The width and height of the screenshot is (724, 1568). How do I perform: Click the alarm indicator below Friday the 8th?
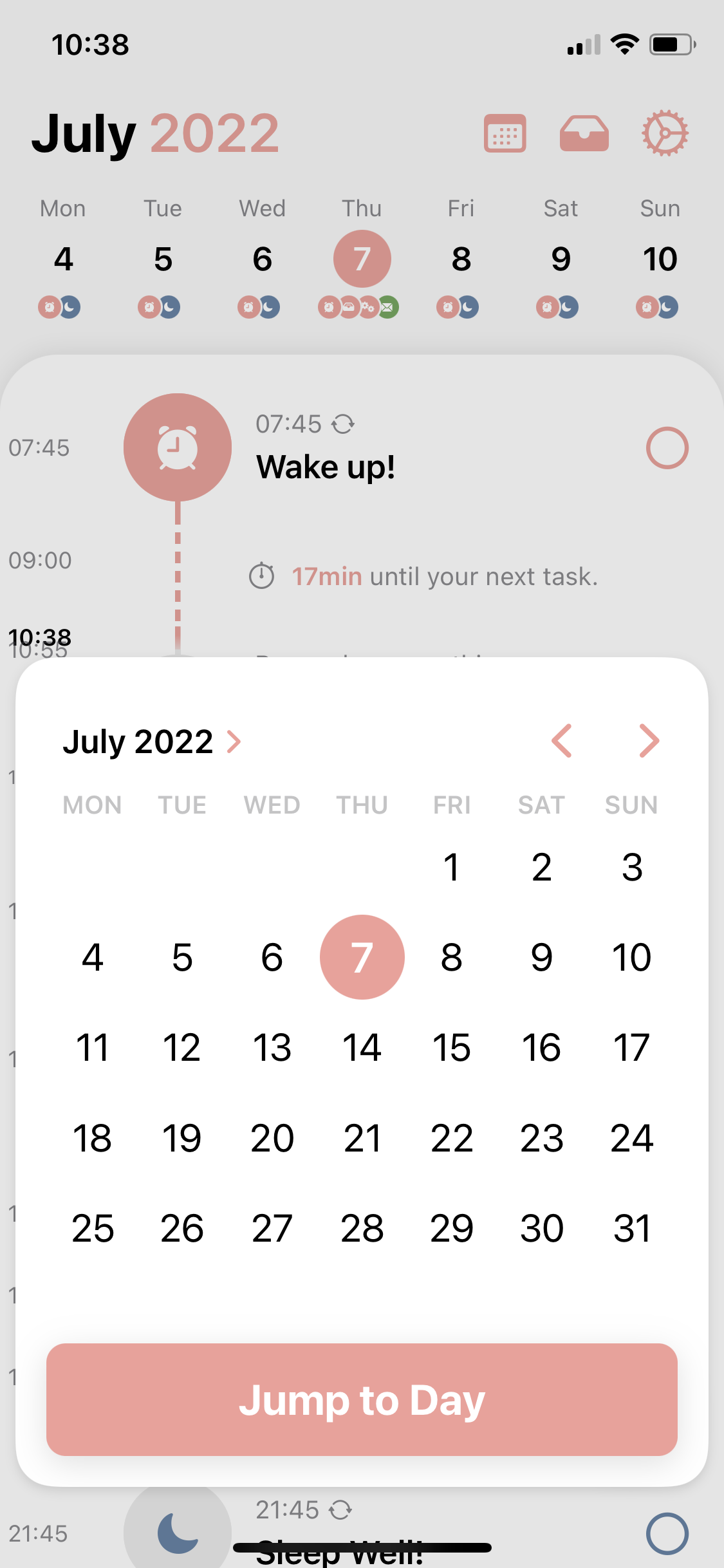tap(447, 308)
